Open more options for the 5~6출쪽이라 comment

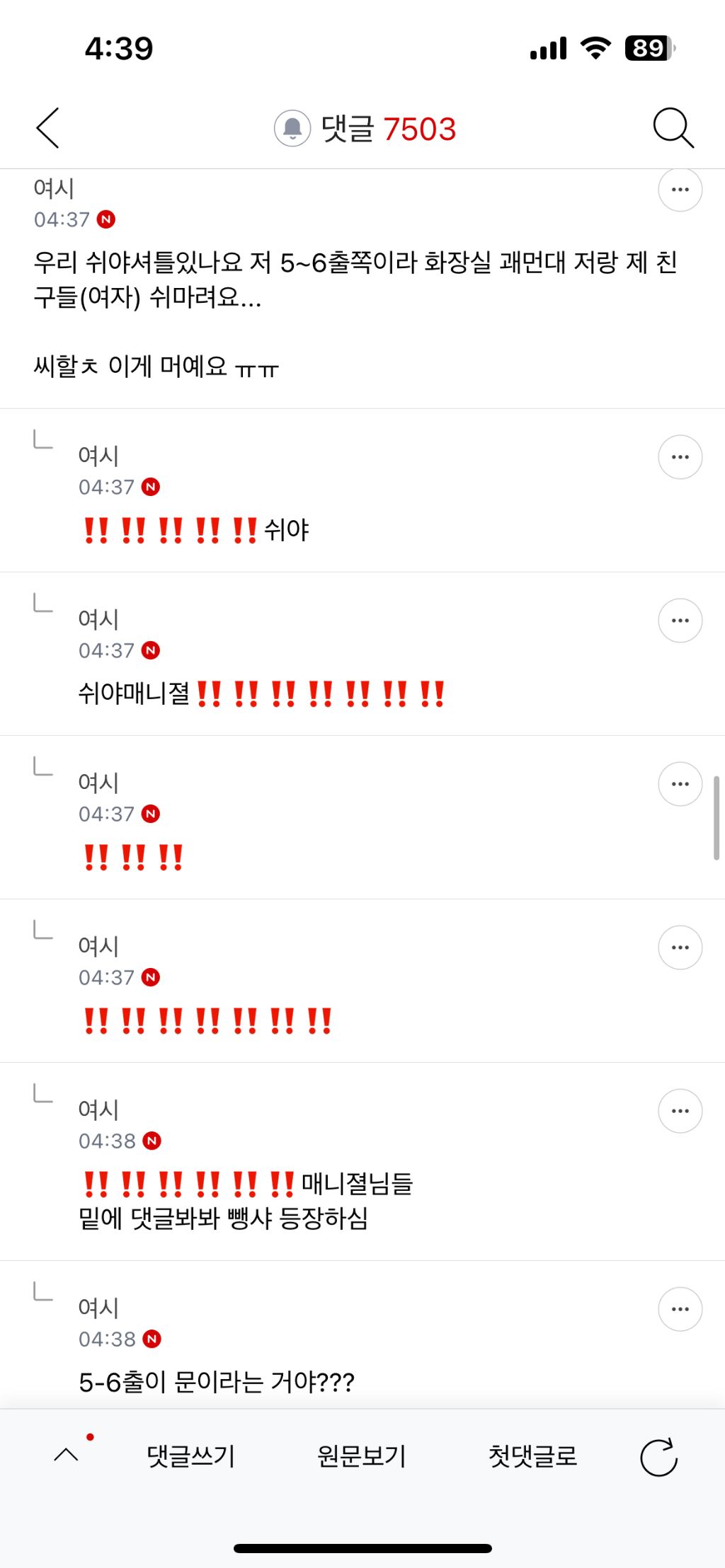[x=680, y=190]
